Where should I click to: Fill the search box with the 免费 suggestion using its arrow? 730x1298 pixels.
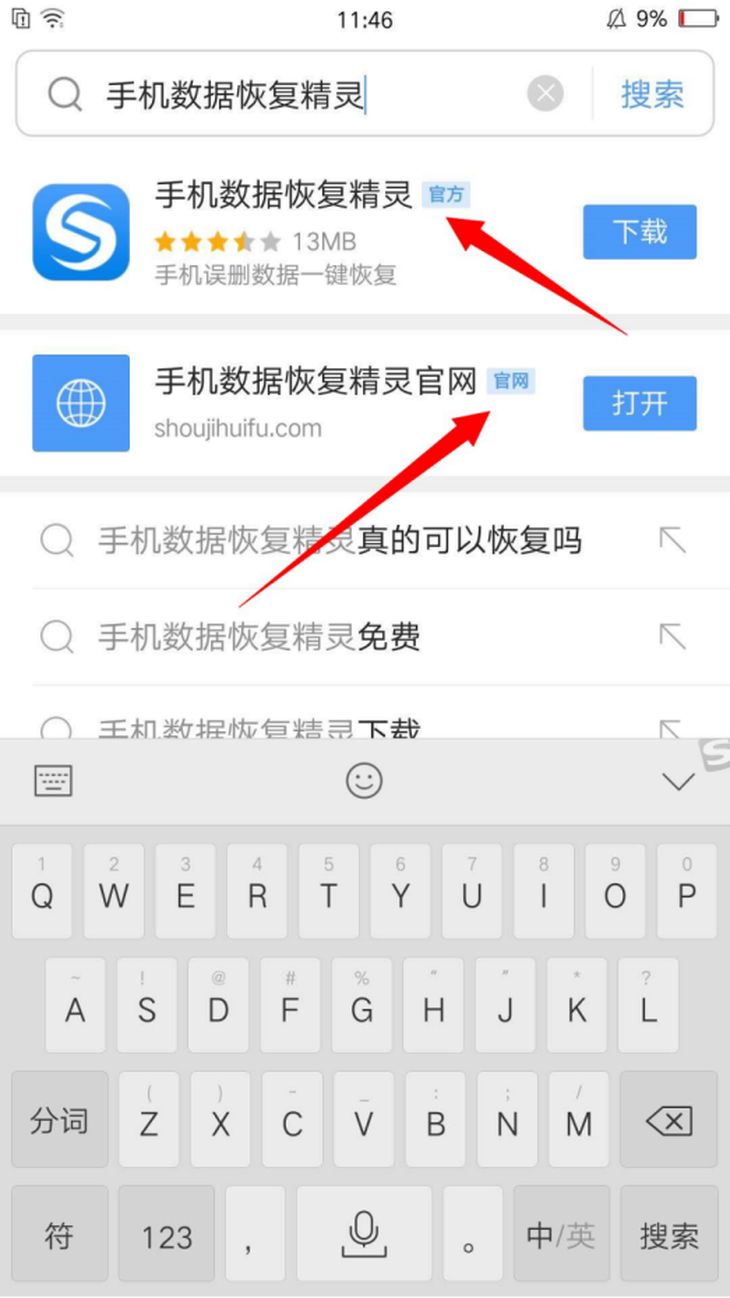click(672, 636)
